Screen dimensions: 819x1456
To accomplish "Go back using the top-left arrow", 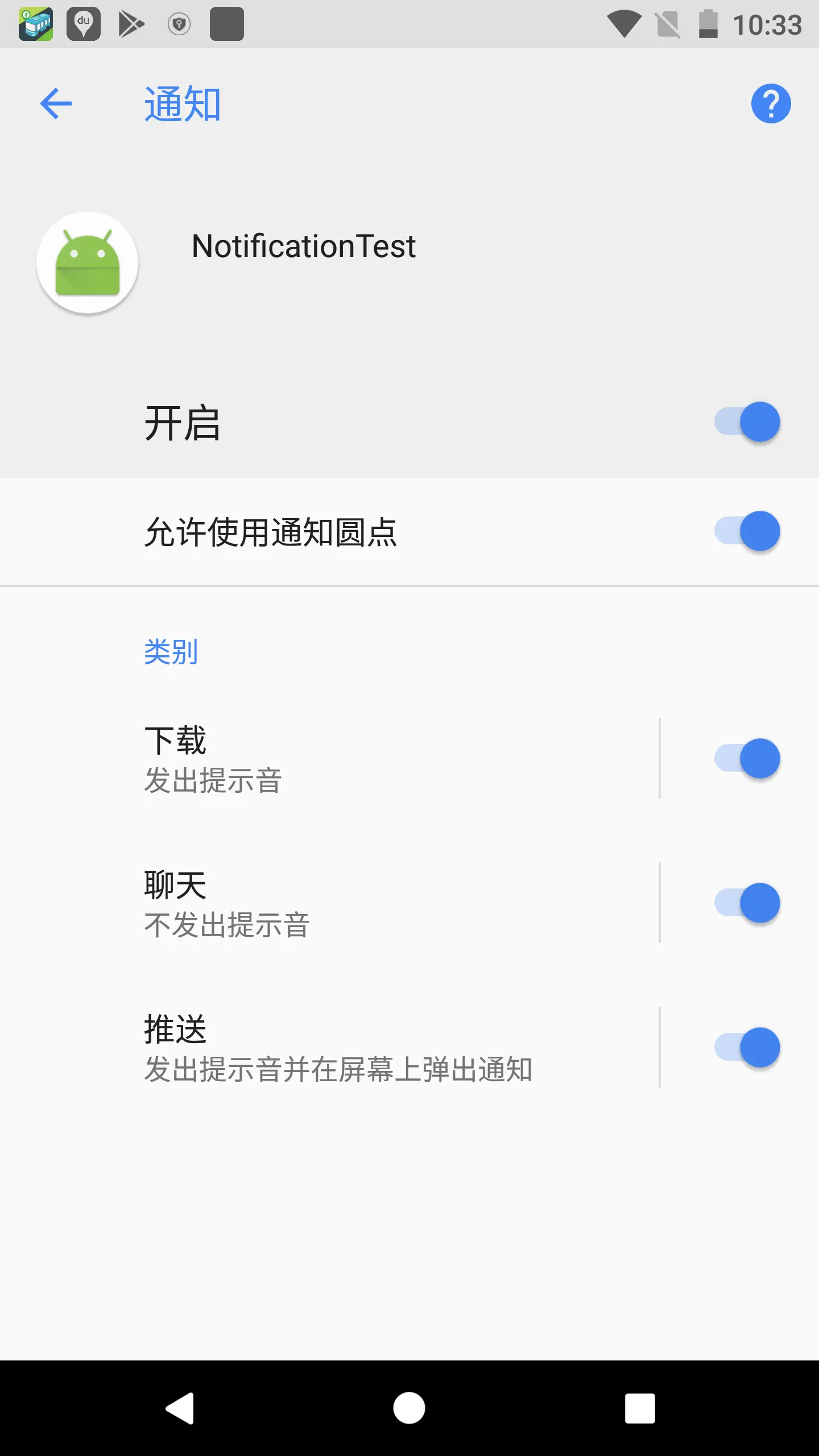I will point(56,104).
